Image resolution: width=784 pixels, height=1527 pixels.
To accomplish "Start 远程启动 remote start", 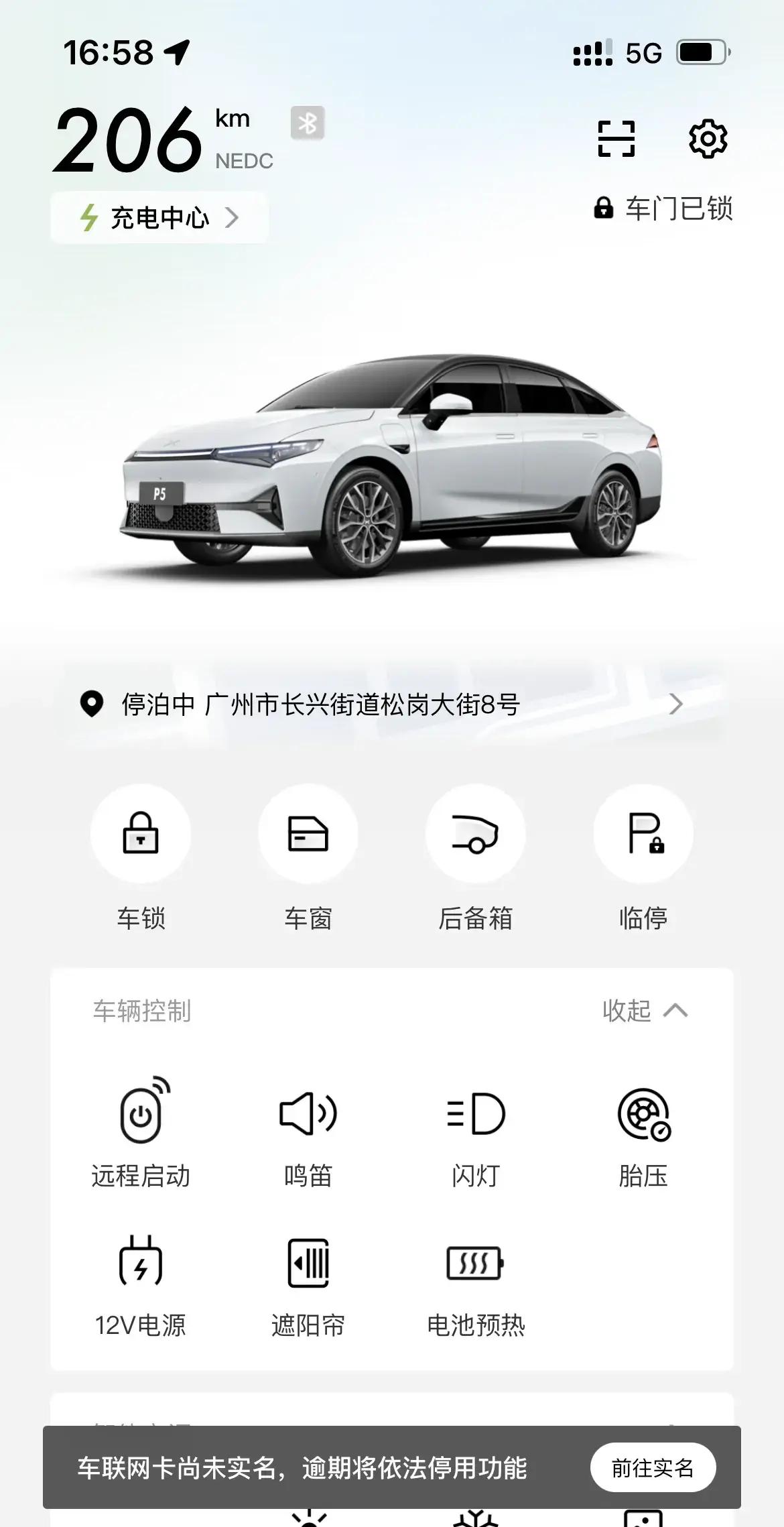I will point(141,1133).
